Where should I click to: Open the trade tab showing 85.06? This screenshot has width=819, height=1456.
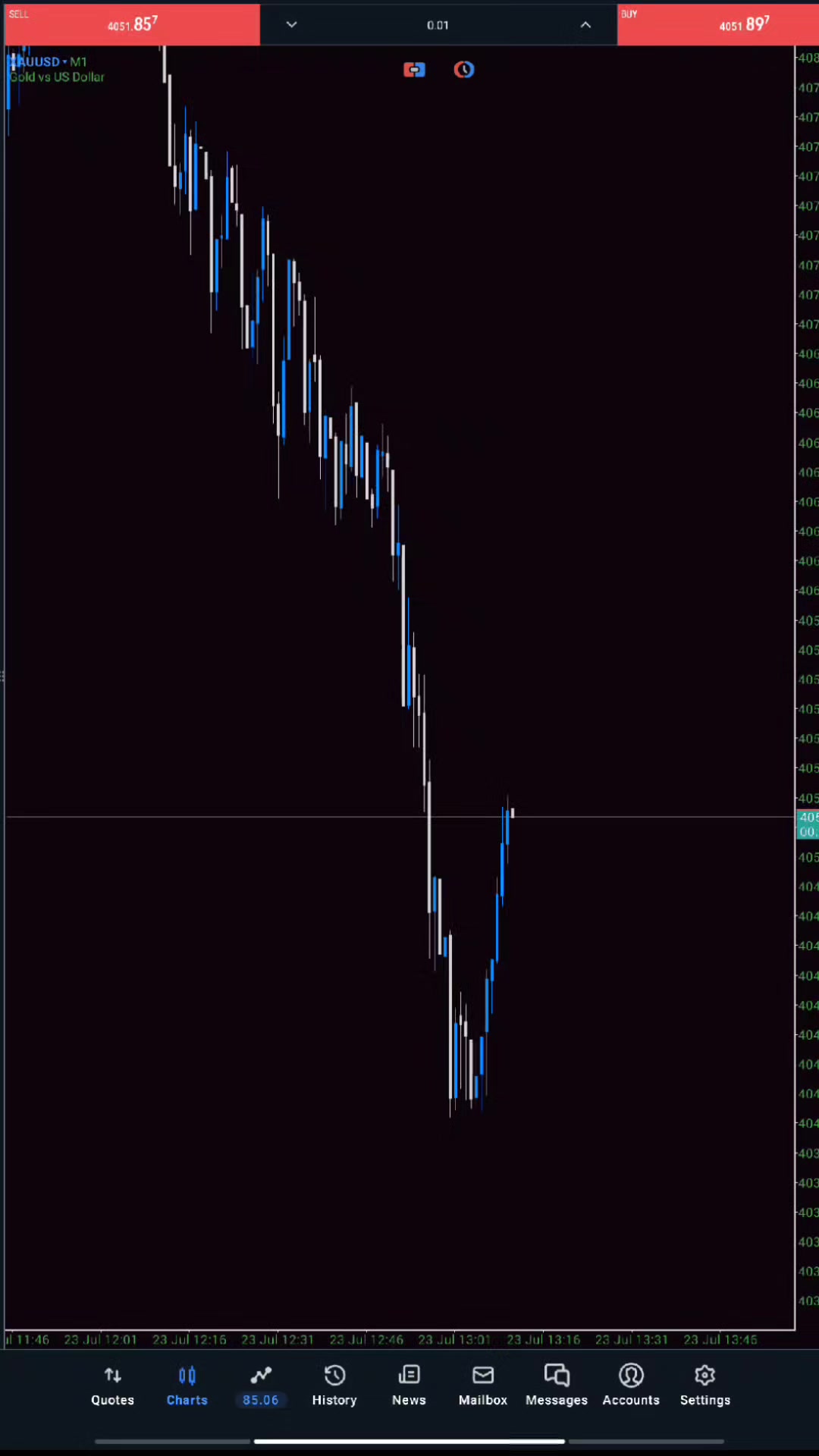click(261, 1386)
